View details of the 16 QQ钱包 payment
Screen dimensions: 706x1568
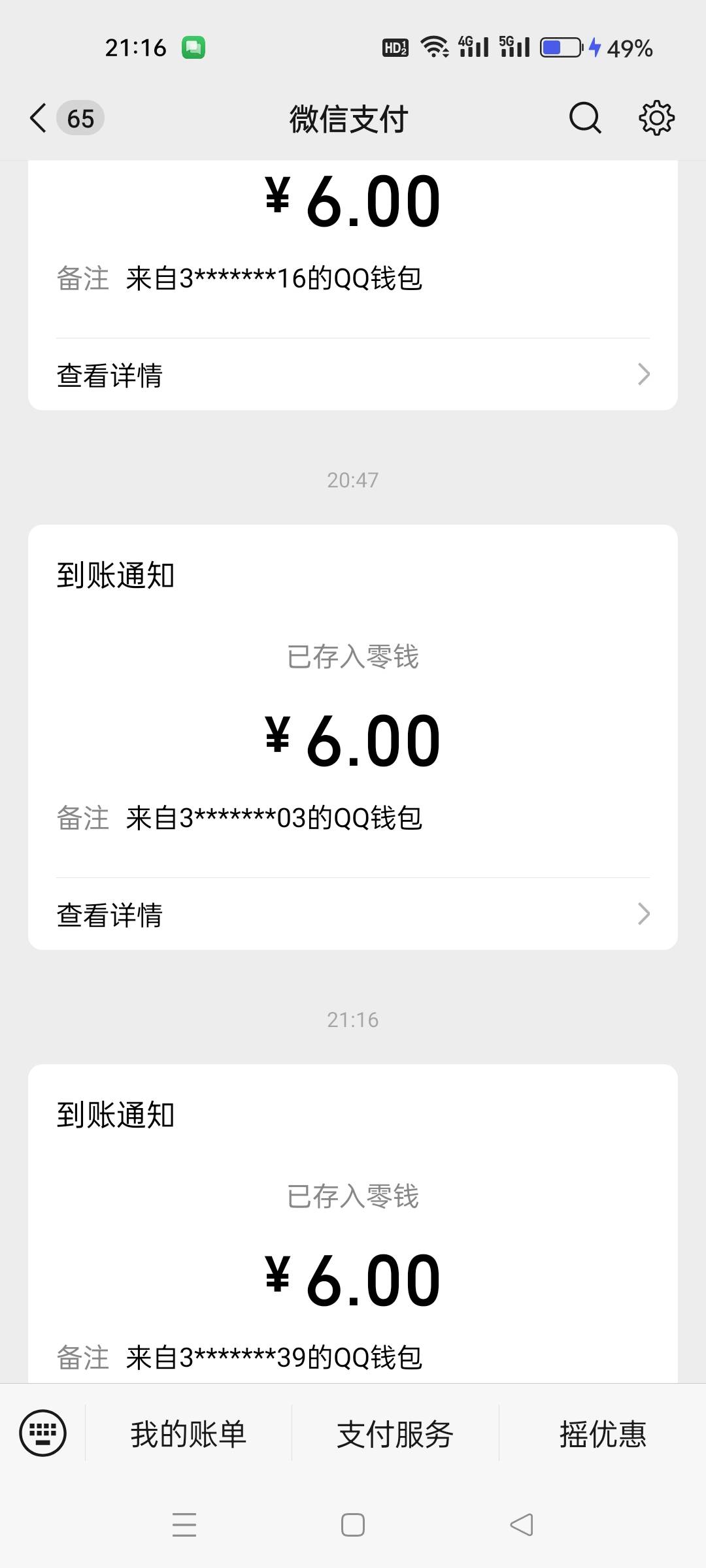[x=353, y=375]
